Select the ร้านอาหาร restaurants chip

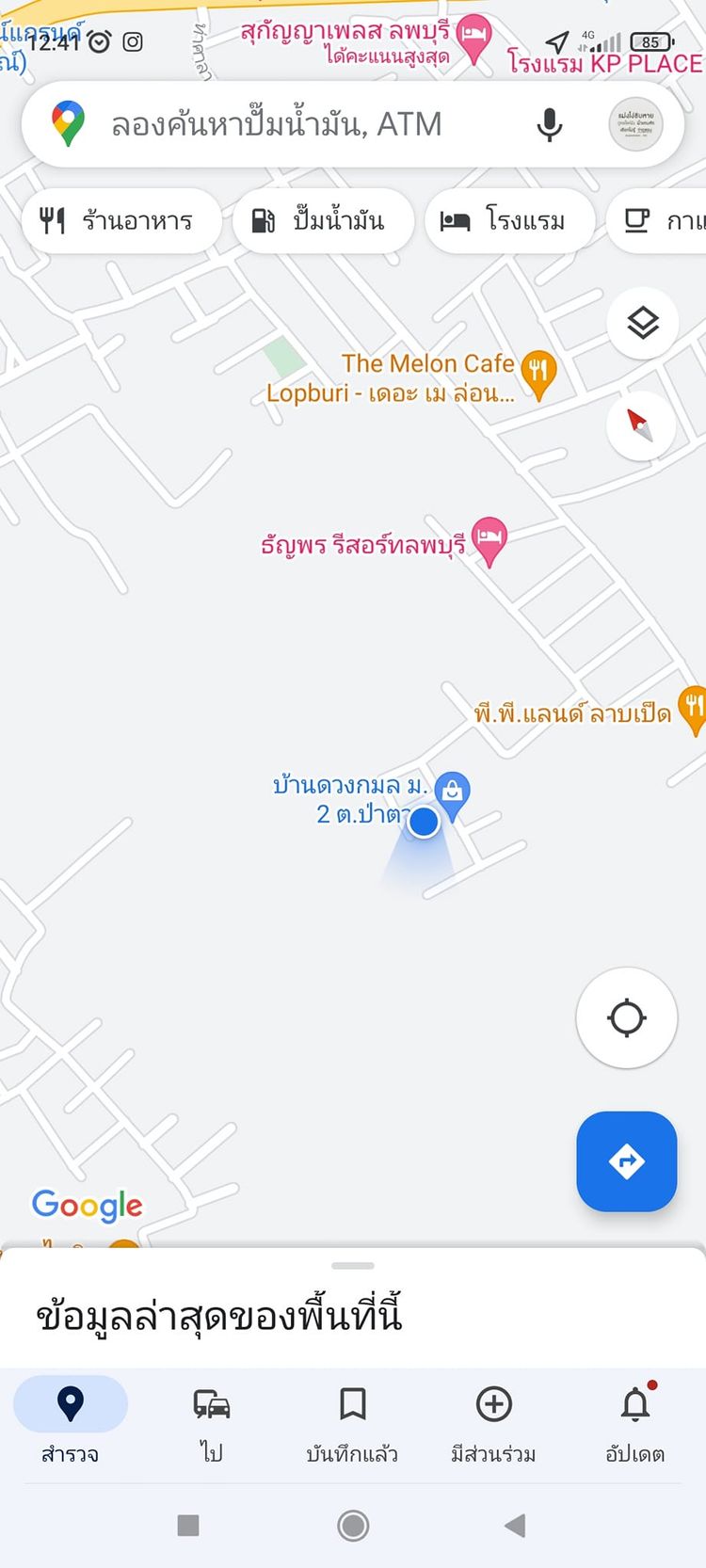(x=119, y=221)
